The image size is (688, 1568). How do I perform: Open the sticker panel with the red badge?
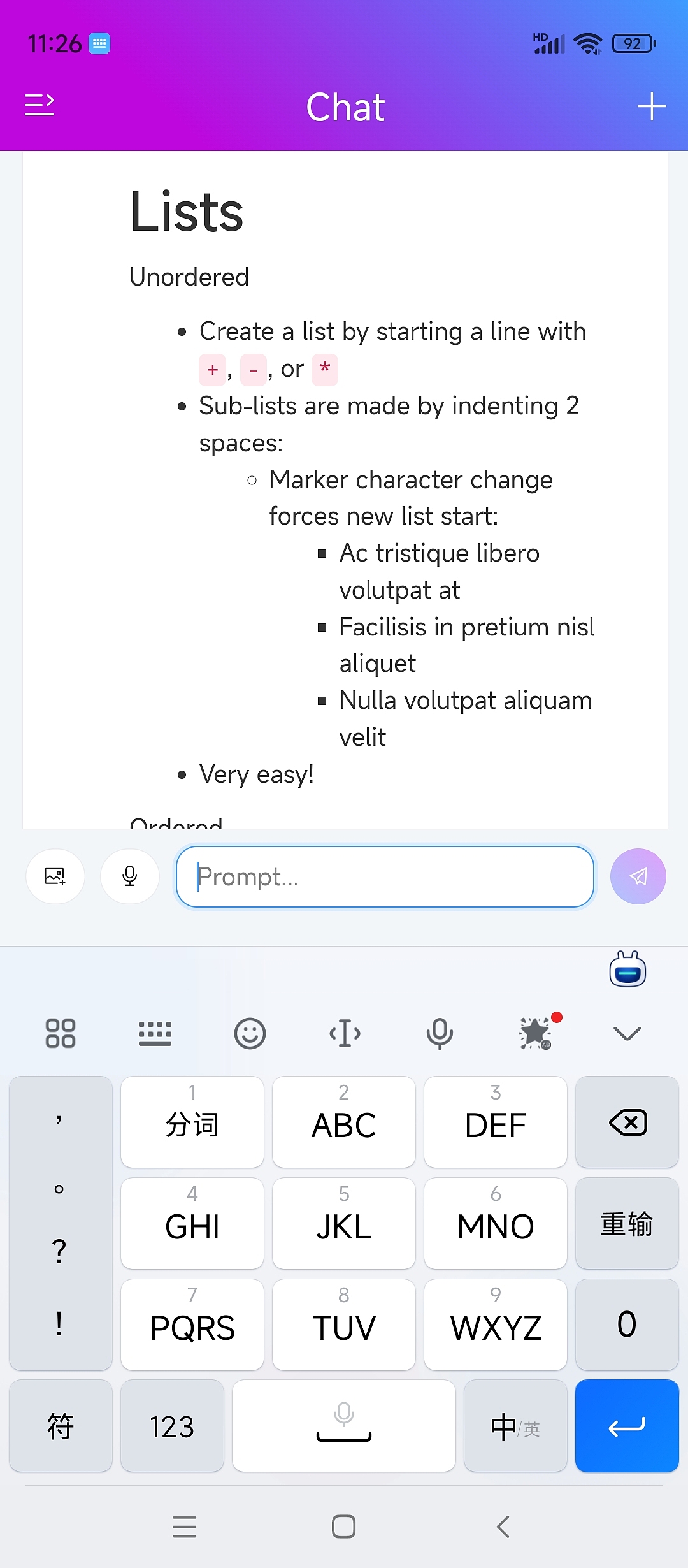pyautogui.click(x=535, y=1033)
